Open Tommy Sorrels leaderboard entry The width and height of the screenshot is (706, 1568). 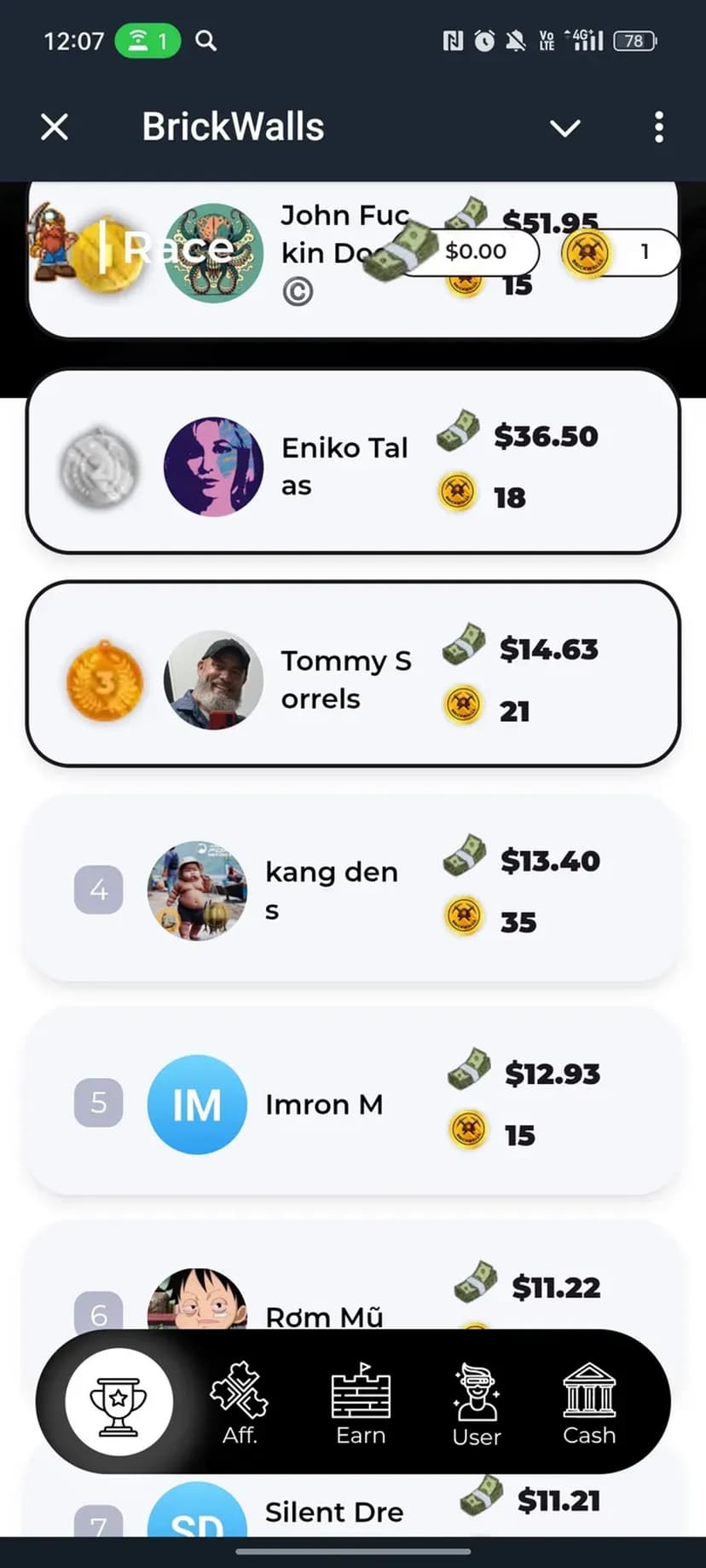(353, 674)
